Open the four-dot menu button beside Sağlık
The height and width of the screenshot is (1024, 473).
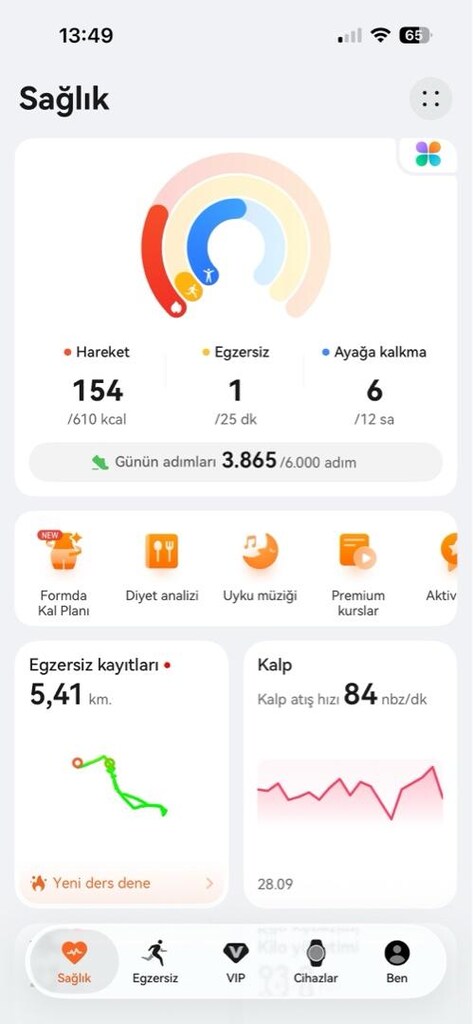pyautogui.click(x=431, y=99)
